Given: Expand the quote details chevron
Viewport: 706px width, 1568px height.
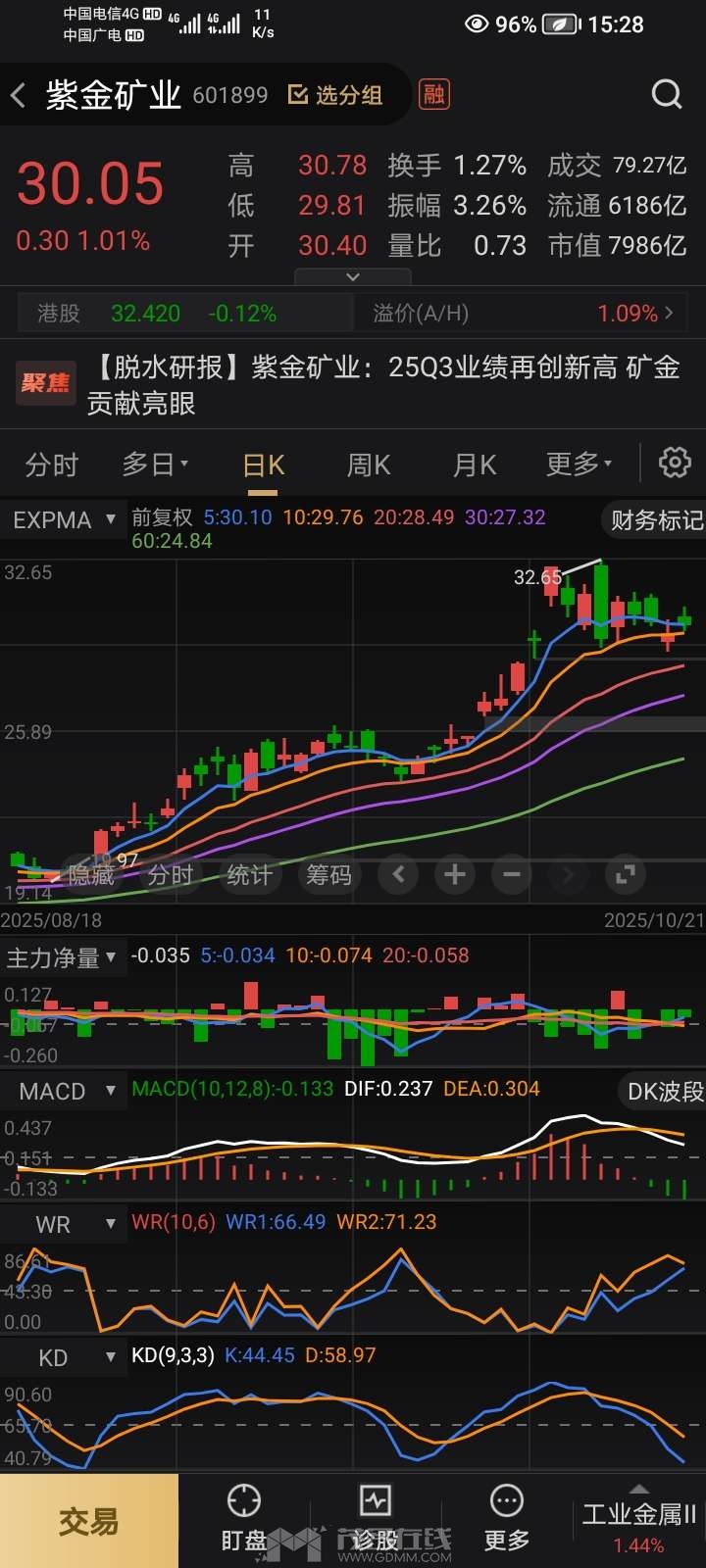Looking at the screenshot, I should (x=353, y=277).
